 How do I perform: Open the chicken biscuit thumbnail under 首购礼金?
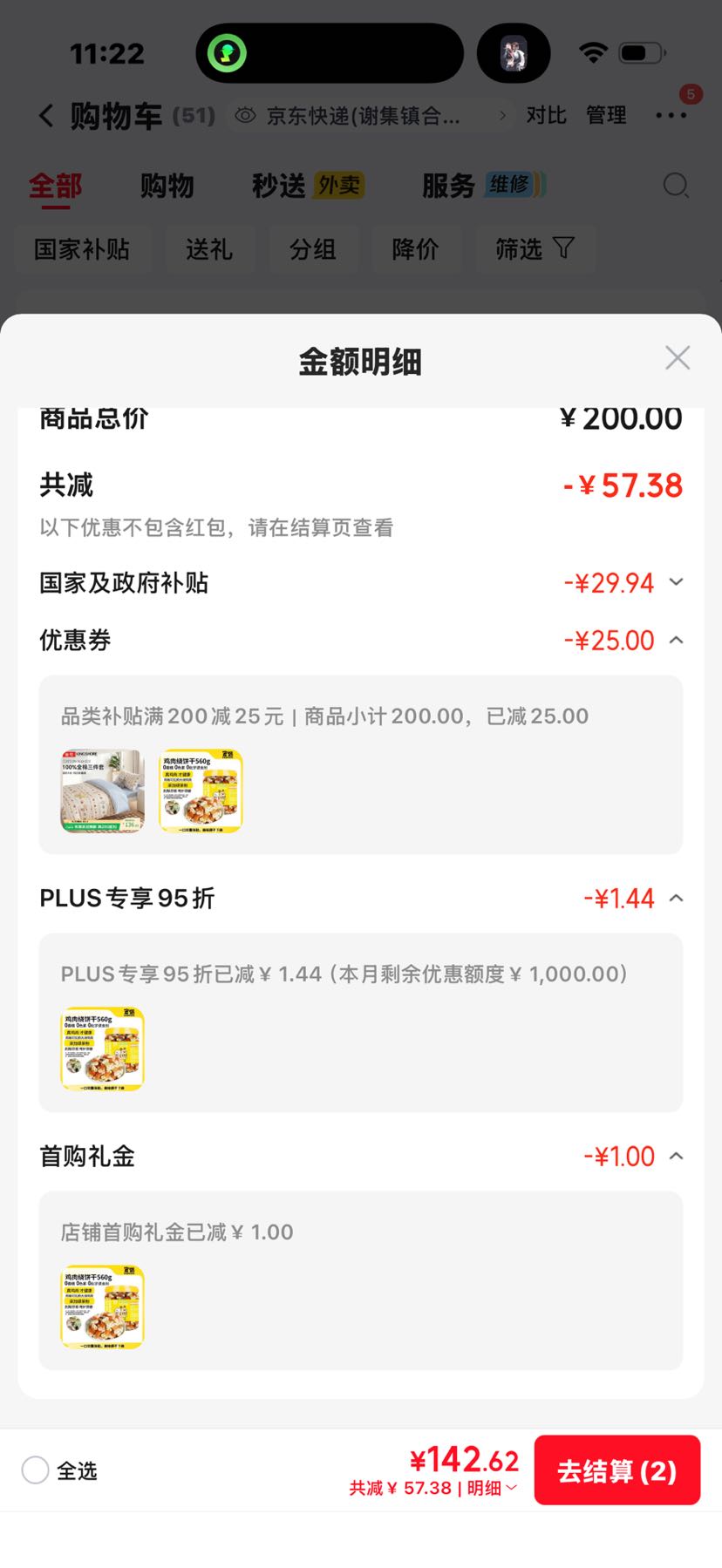tap(102, 1307)
